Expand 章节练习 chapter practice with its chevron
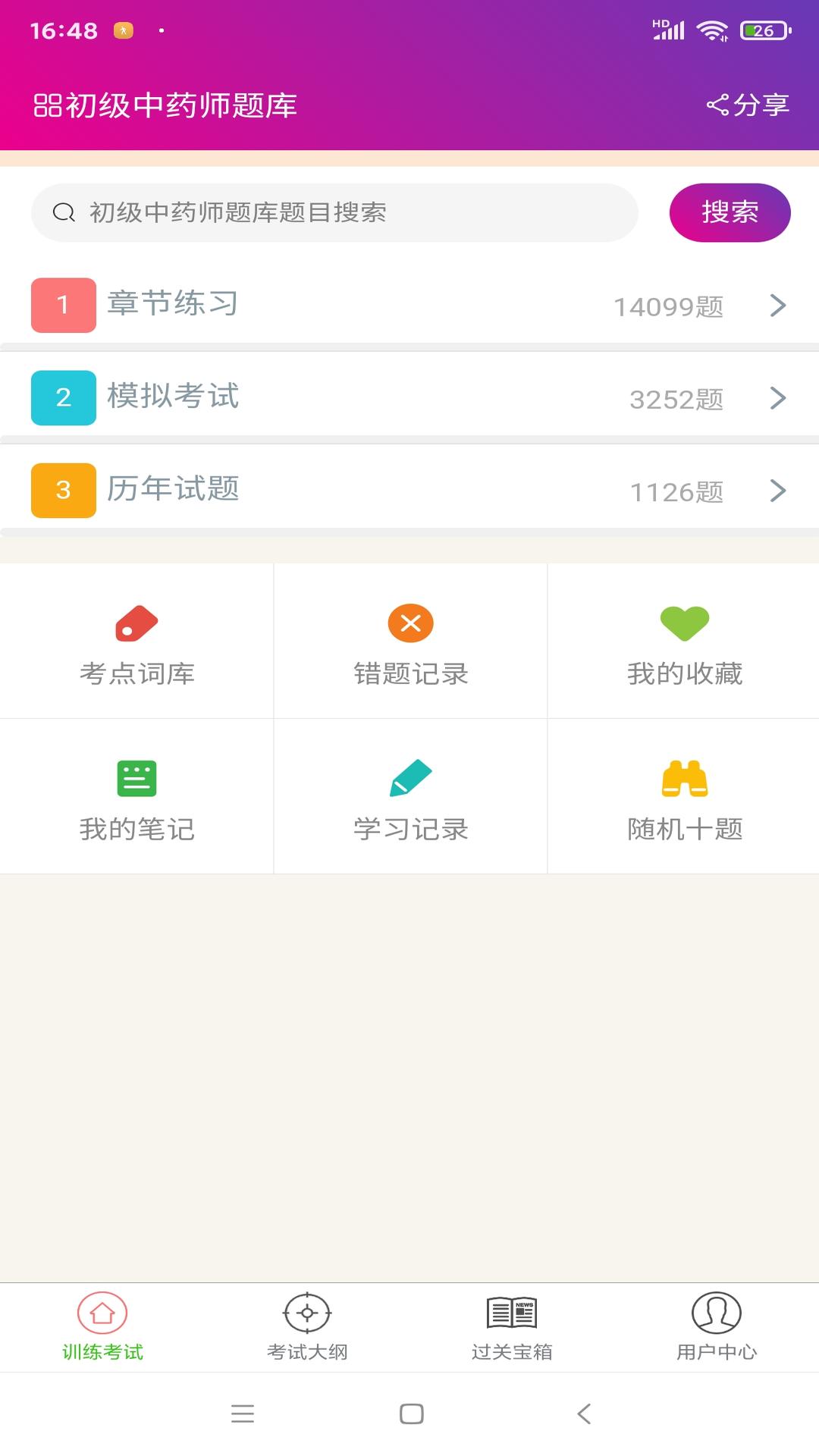Screen dimensions: 819x1456 (777, 306)
